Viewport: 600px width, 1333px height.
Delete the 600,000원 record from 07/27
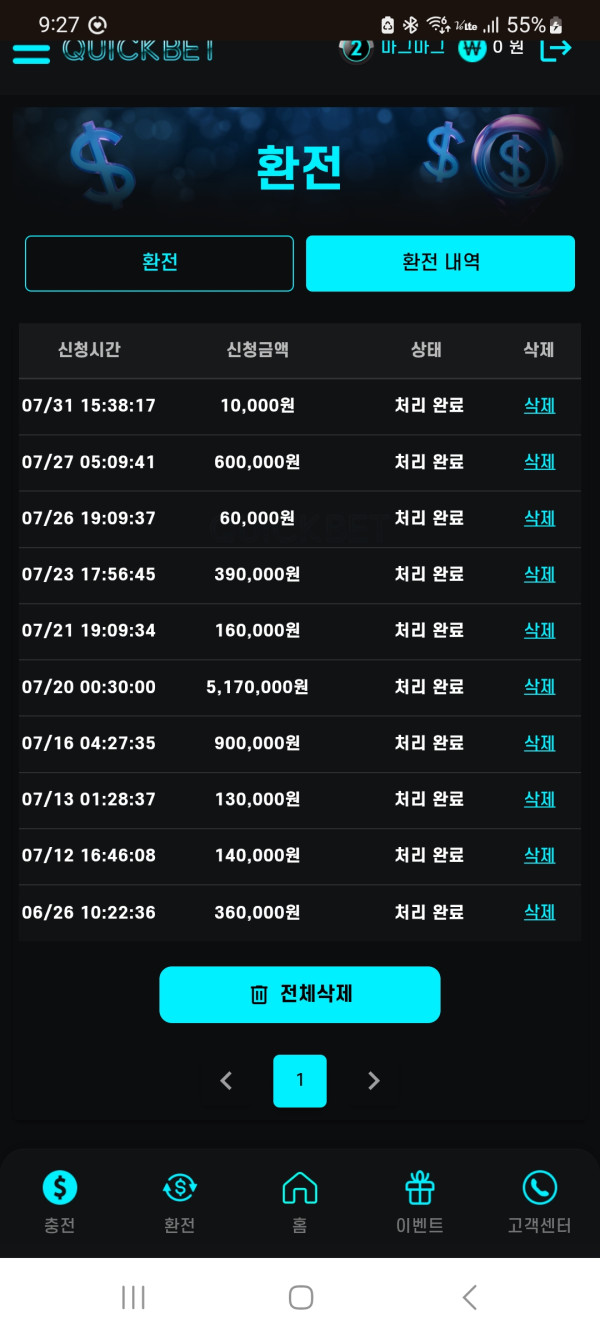(x=539, y=462)
